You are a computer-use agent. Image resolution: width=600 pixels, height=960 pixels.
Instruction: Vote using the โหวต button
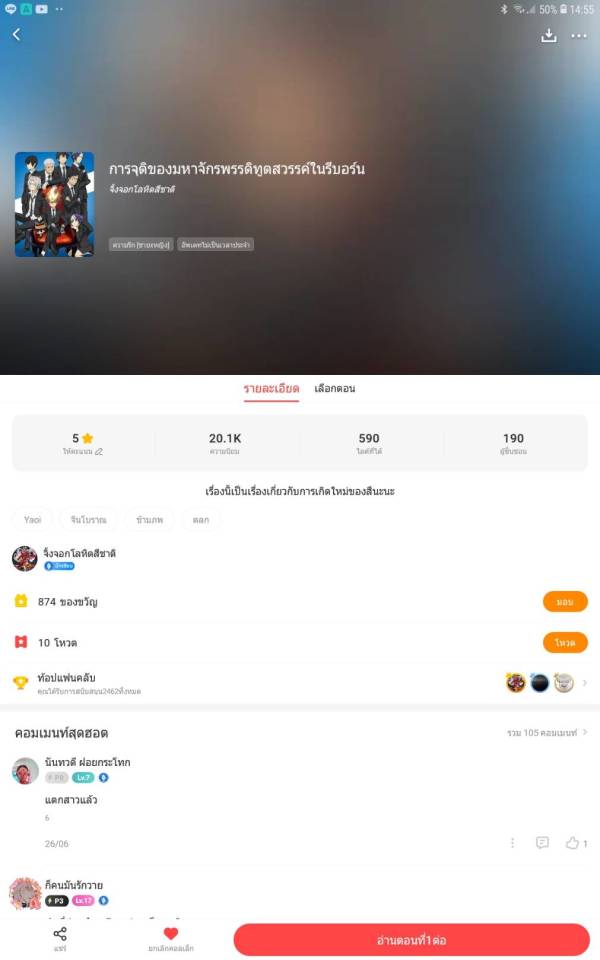click(x=565, y=642)
